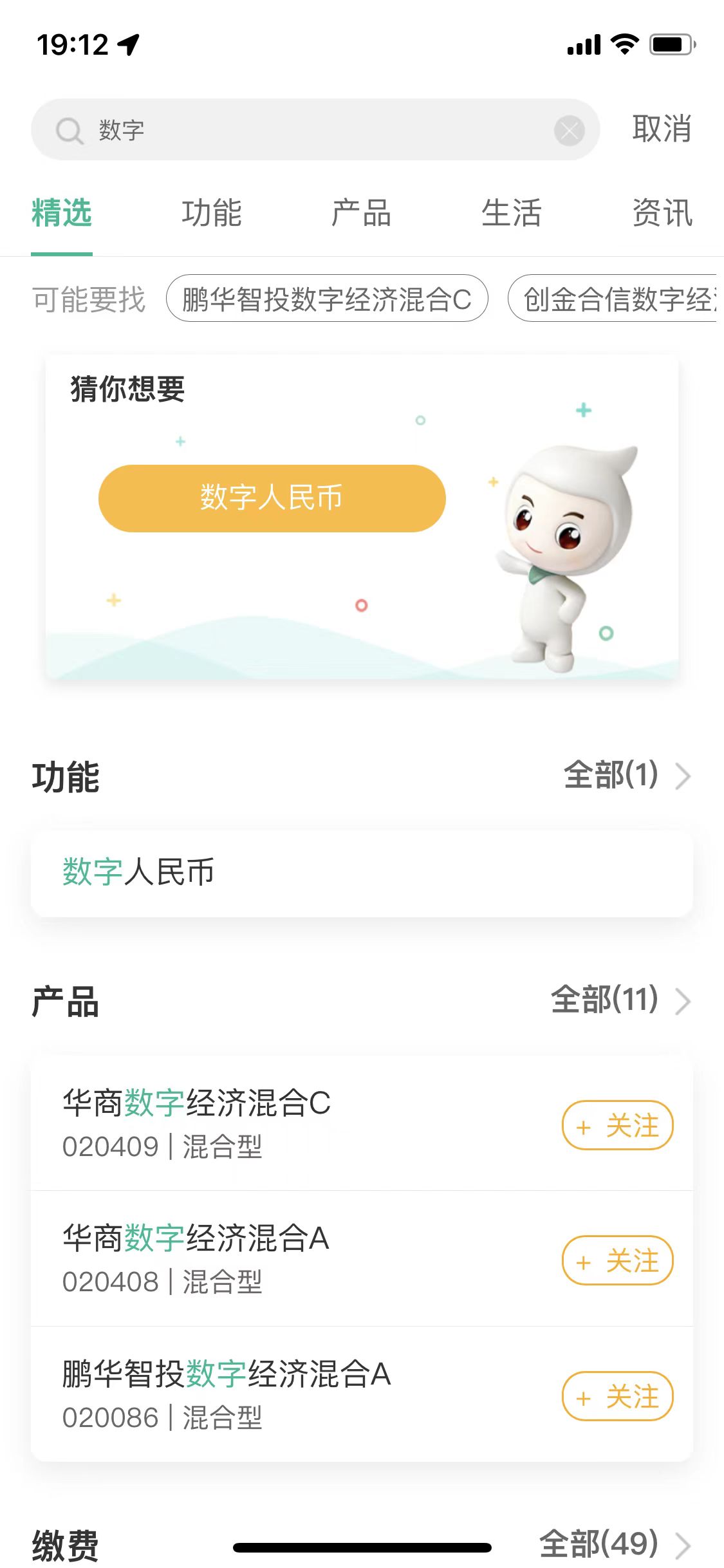The width and height of the screenshot is (724, 1568).
Task: Follow 鹏华智投数字经济混合A
Action: point(617,1396)
